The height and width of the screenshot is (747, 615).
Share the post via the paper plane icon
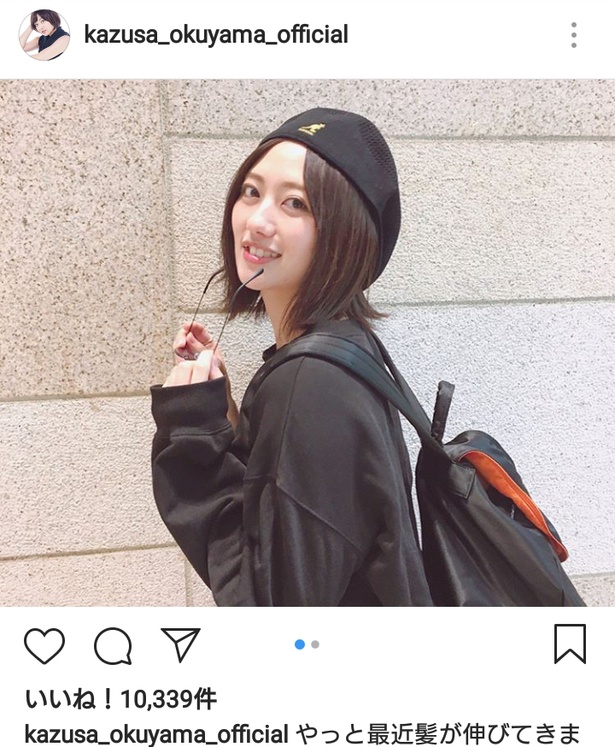[x=181, y=645]
